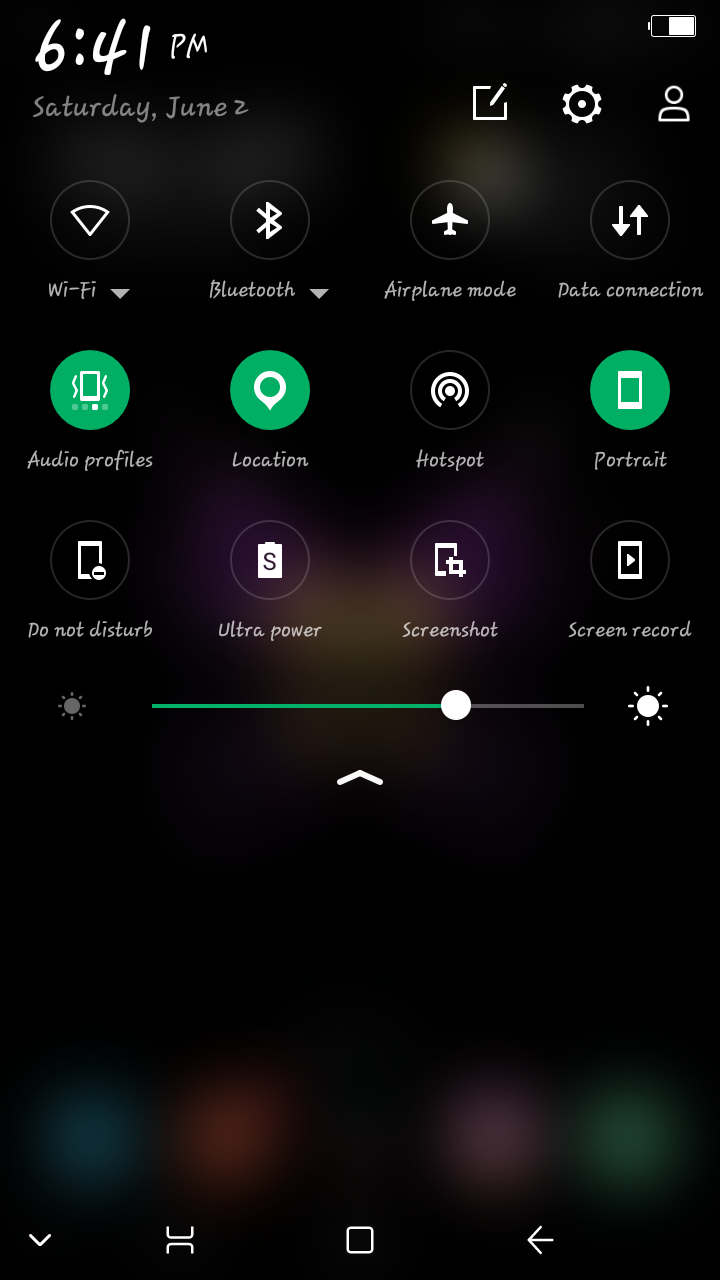The width and height of the screenshot is (720, 1280).
Task: Enable Airplane mode
Action: (x=450, y=220)
